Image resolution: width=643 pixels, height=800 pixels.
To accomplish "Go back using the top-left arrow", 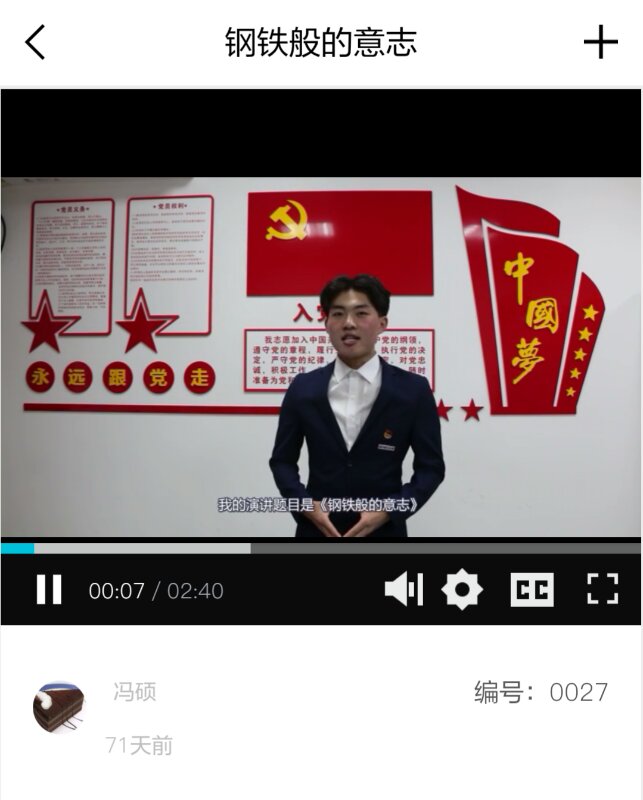I will (x=36, y=42).
